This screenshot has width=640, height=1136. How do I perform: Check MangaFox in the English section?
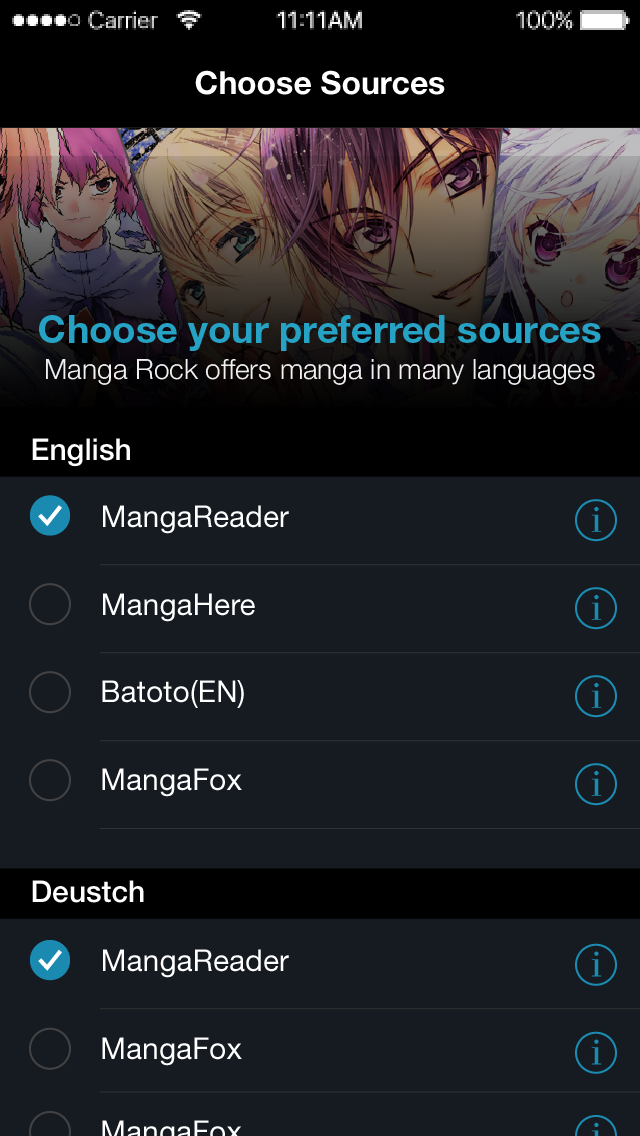click(50, 780)
